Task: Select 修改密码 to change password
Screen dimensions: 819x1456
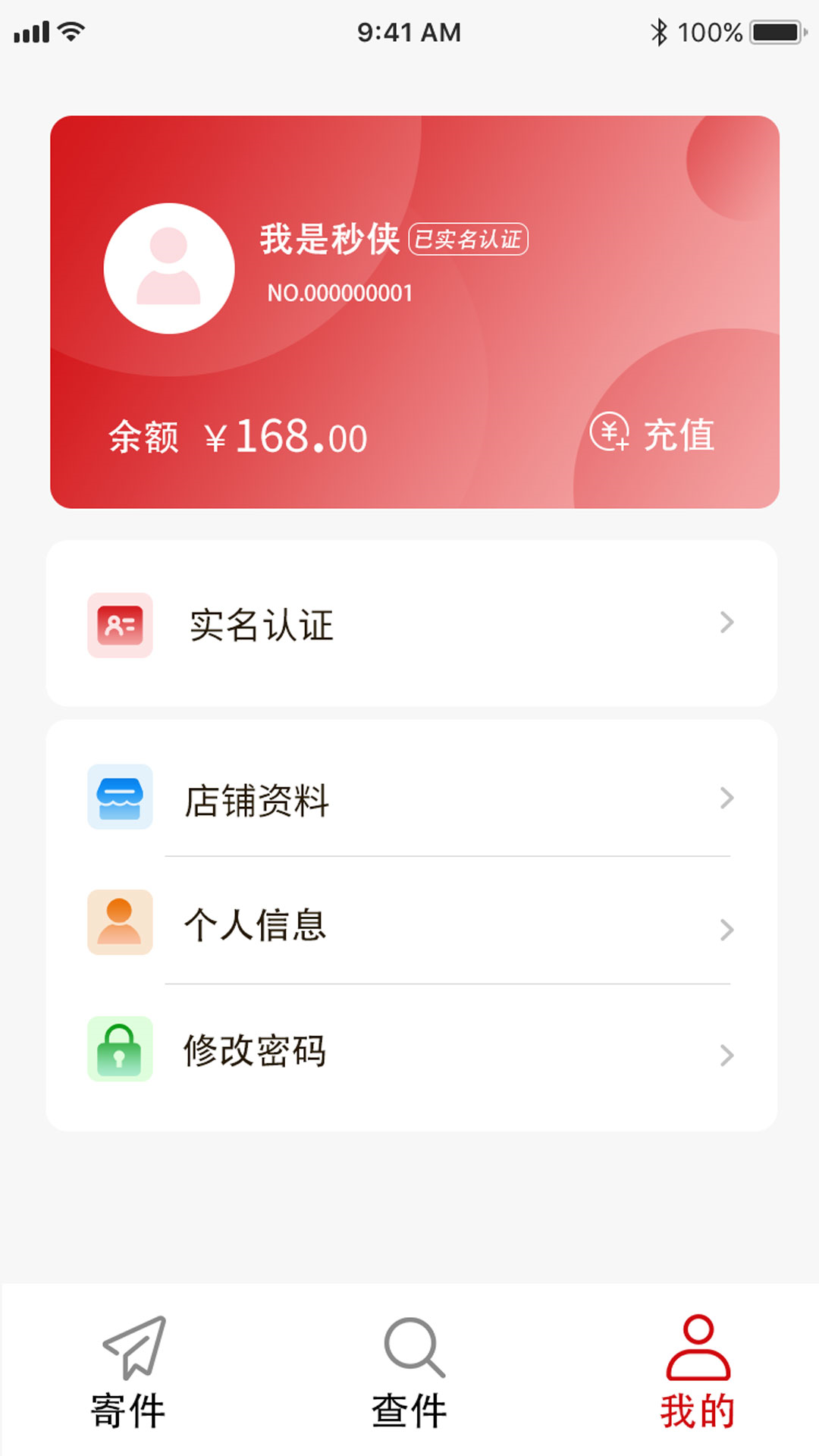Action: point(411,1050)
